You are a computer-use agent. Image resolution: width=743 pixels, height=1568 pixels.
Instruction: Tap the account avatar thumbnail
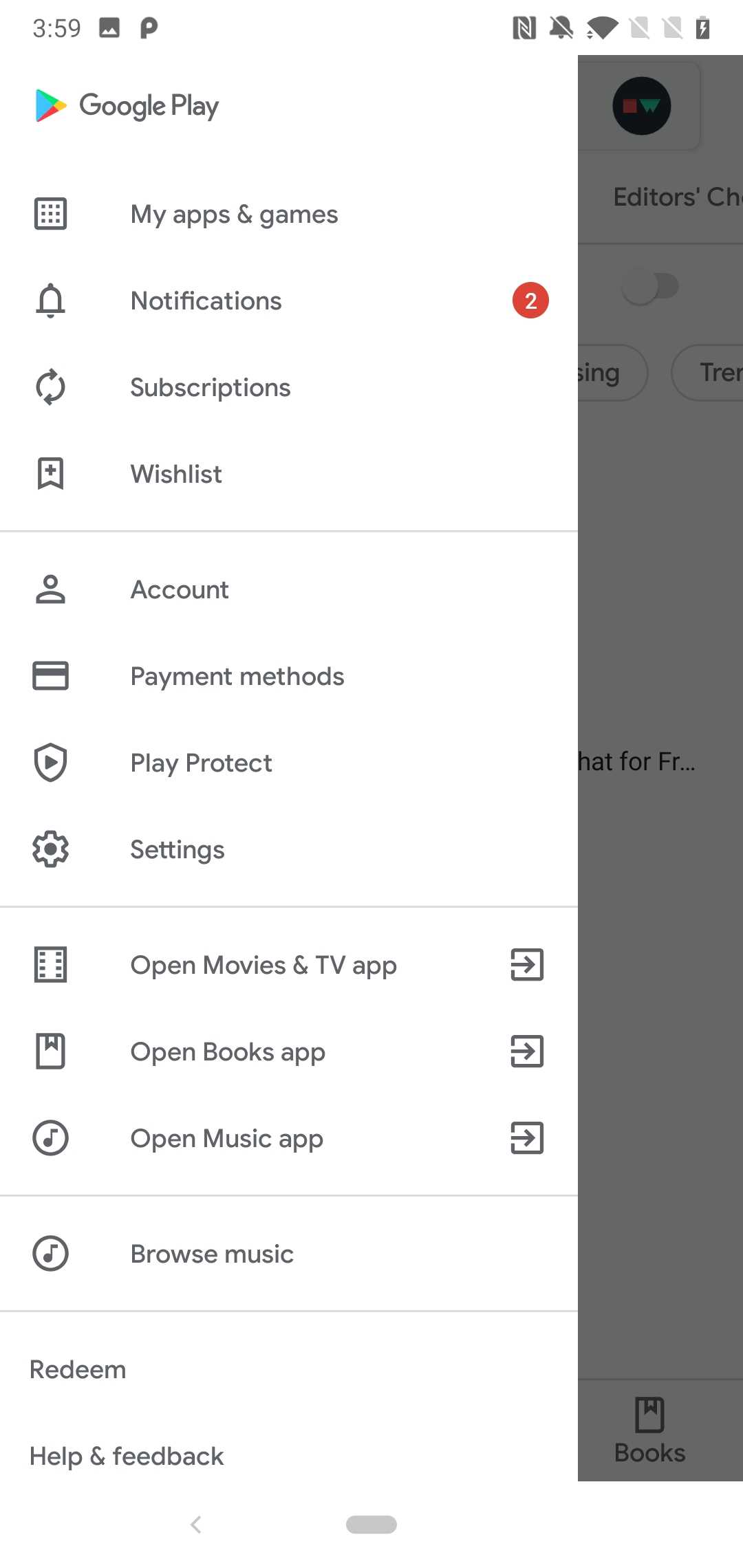[641, 105]
